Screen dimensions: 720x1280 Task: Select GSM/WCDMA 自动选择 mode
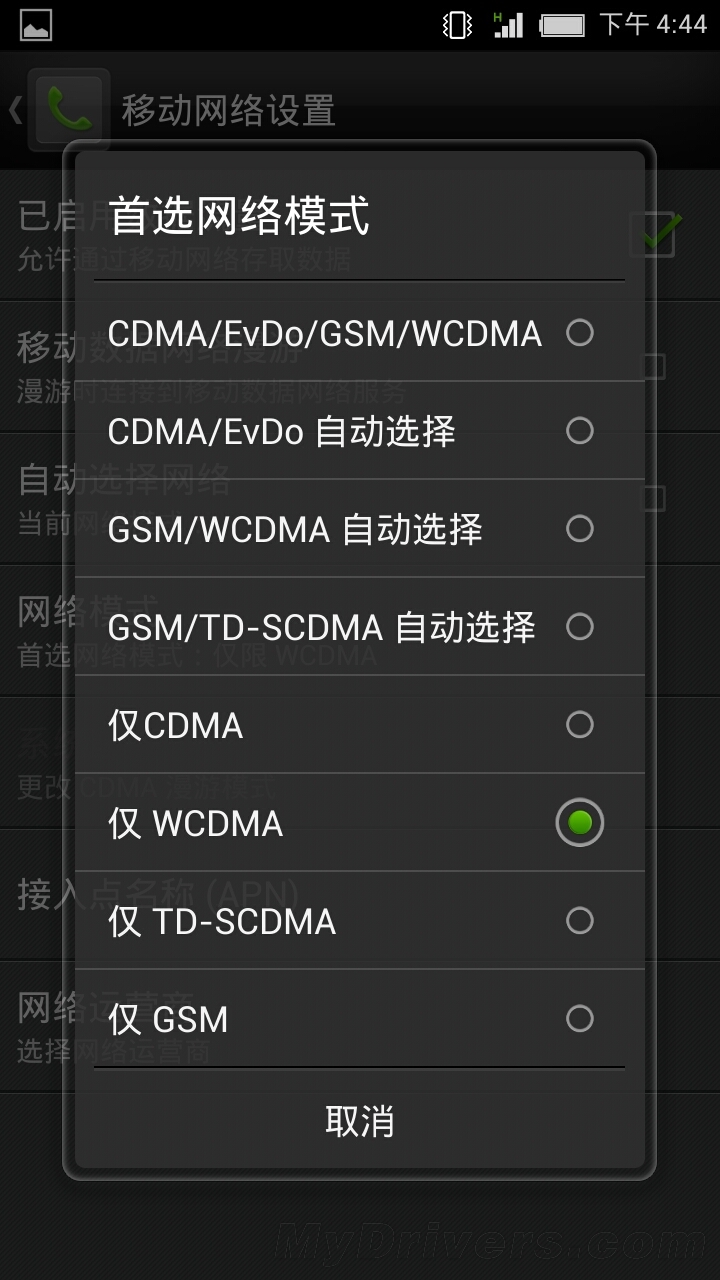pyautogui.click(x=358, y=529)
